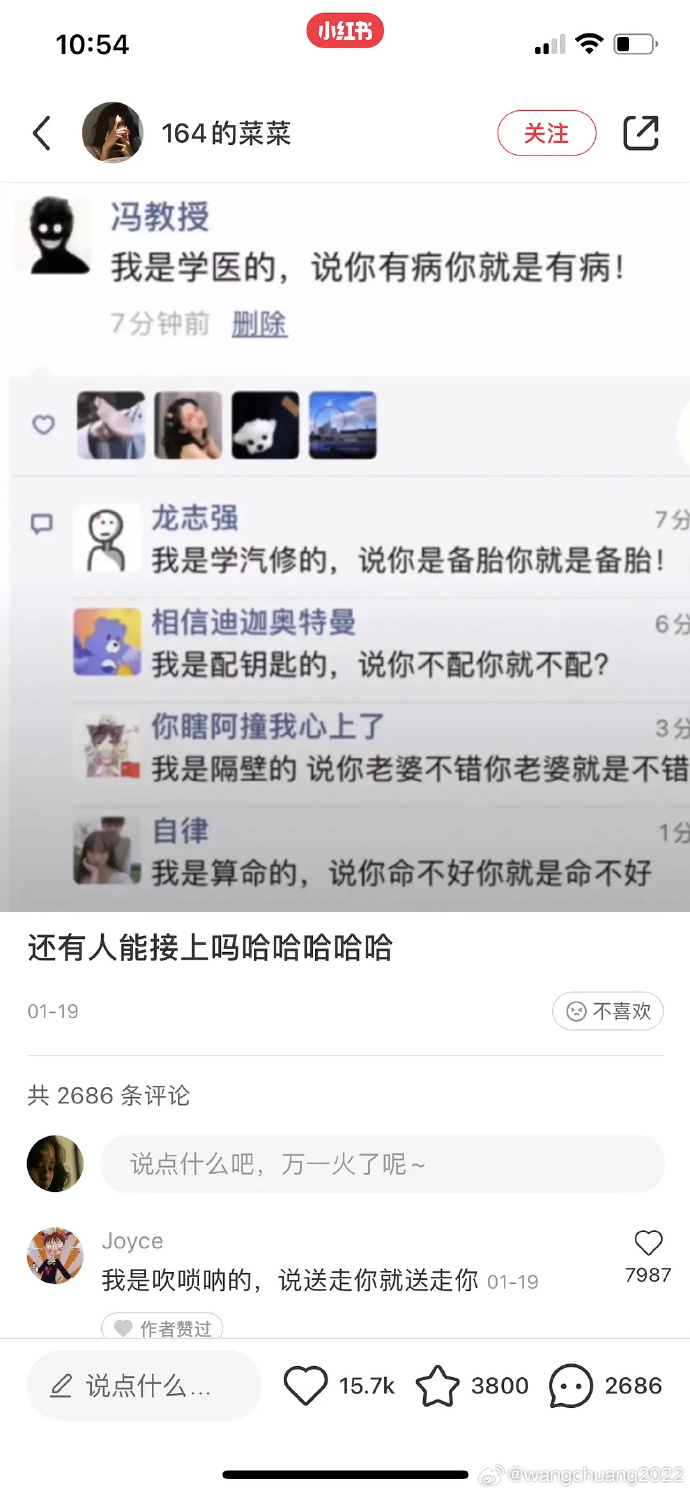Open the post's screenshot image
The image size is (690, 1493).
pyautogui.click(x=345, y=546)
